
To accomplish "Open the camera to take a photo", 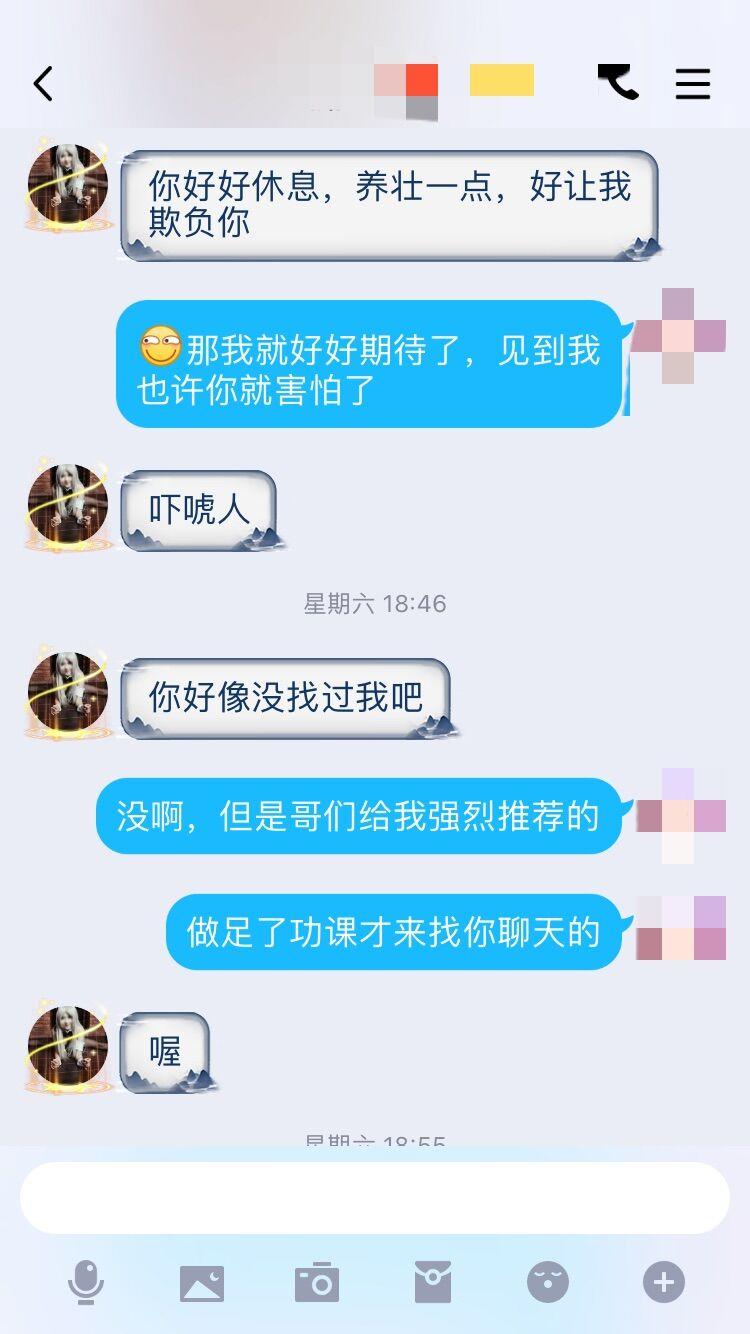I will (x=317, y=1282).
